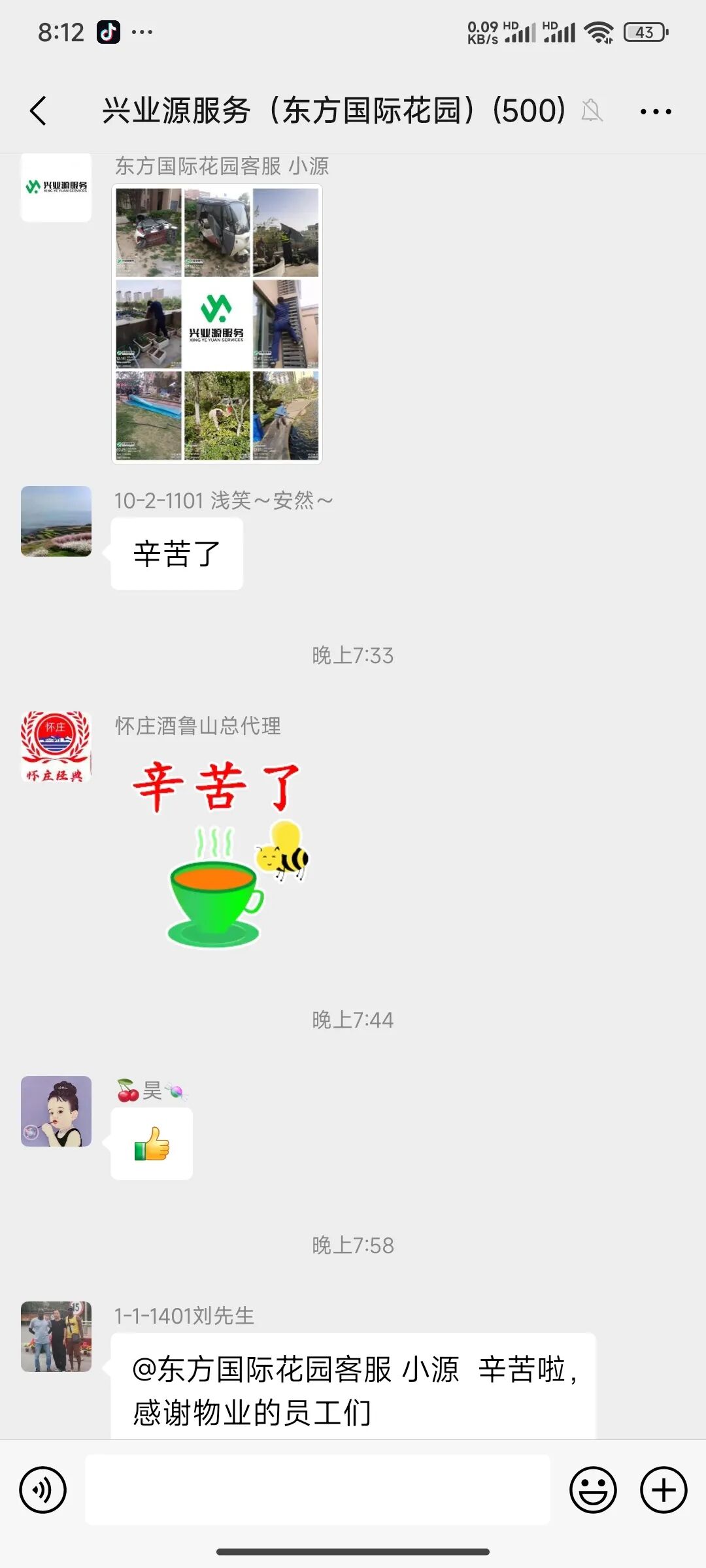Focus the message text field
This screenshot has width=706, height=1568.
coord(318,1490)
